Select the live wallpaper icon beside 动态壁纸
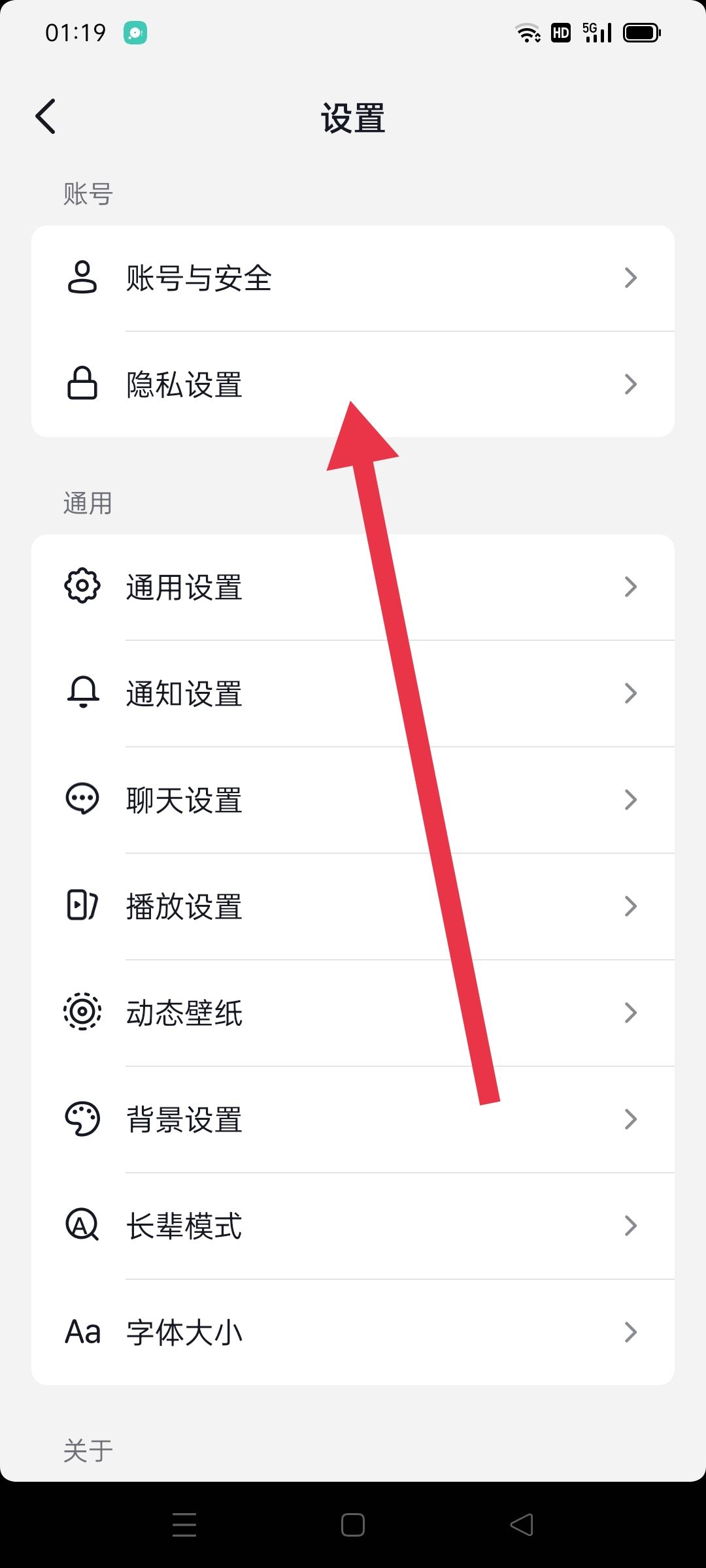The width and height of the screenshot is (706, 1568). coord(82,1013)
